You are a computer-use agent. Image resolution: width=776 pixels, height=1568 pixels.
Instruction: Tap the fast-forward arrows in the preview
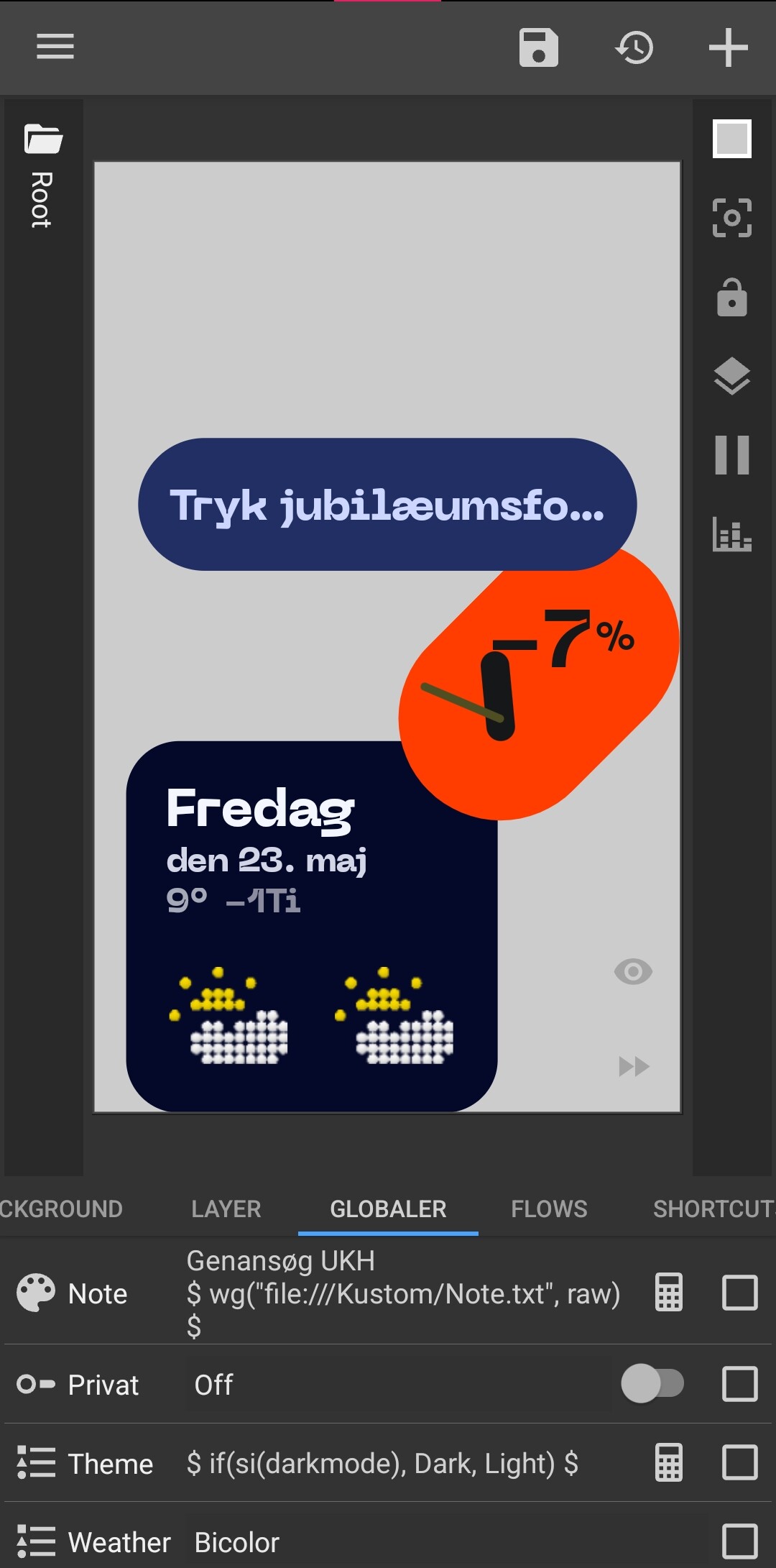(634, 1066)
